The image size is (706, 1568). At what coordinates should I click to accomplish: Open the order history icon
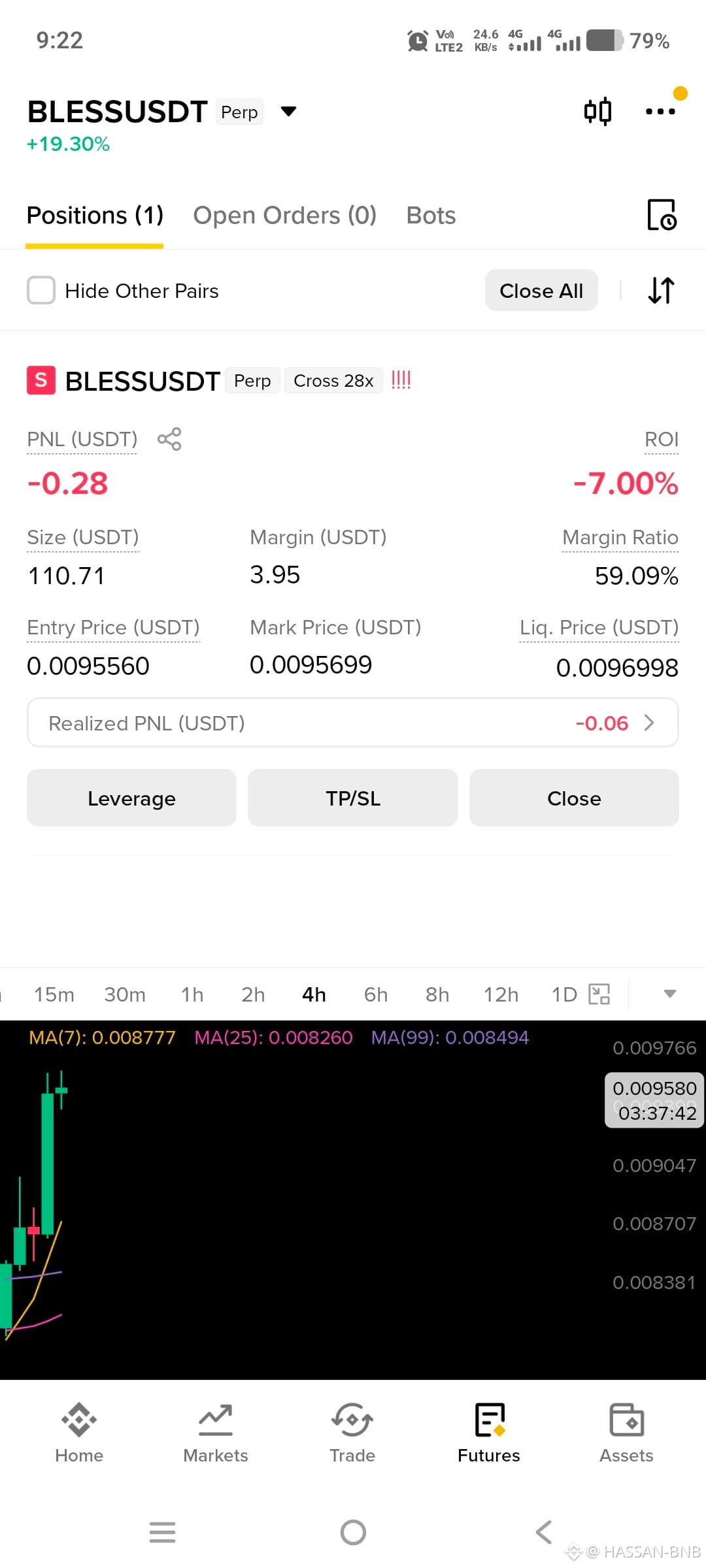662,215
